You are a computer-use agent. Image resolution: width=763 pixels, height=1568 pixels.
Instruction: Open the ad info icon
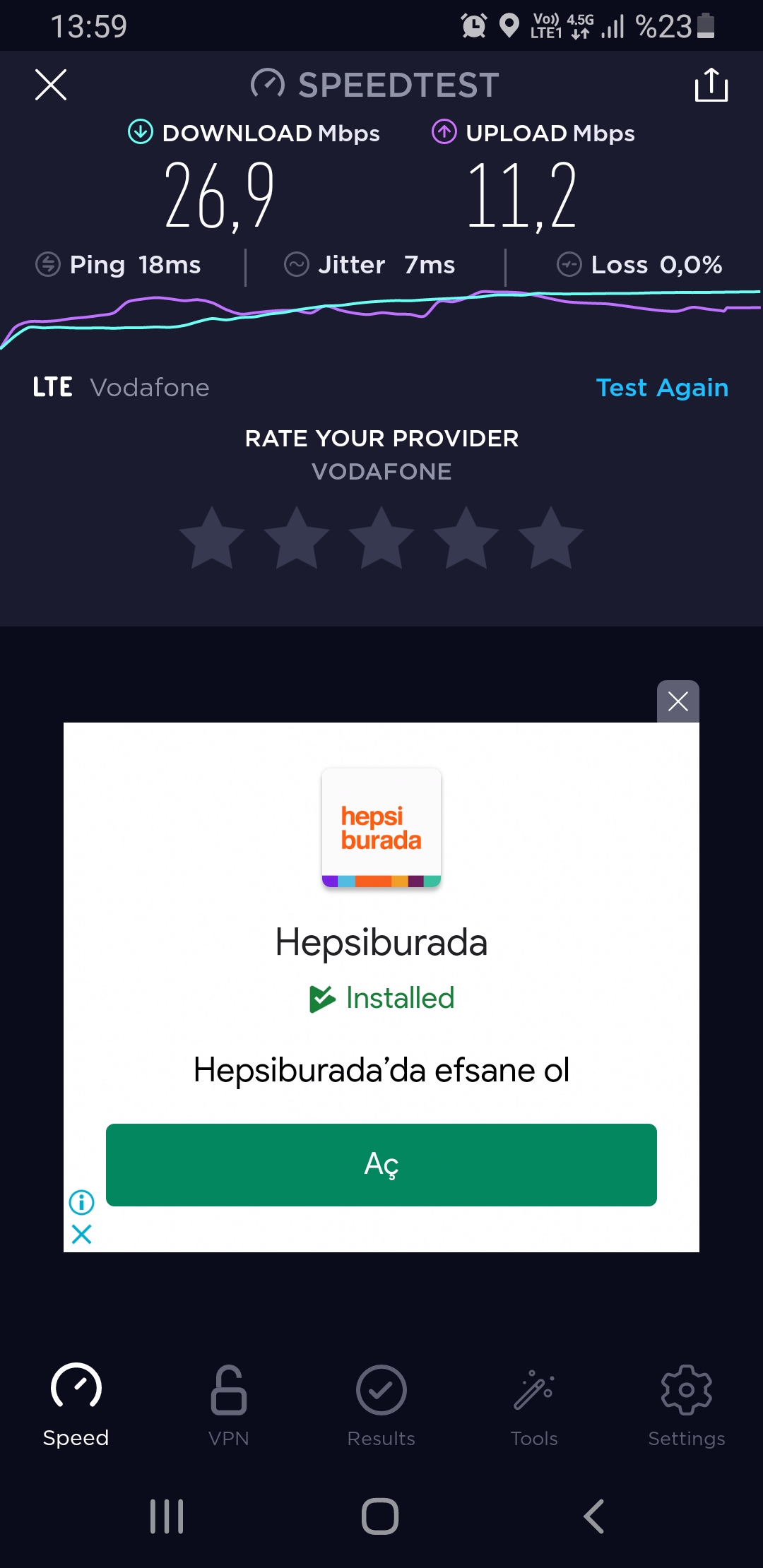81,1201
